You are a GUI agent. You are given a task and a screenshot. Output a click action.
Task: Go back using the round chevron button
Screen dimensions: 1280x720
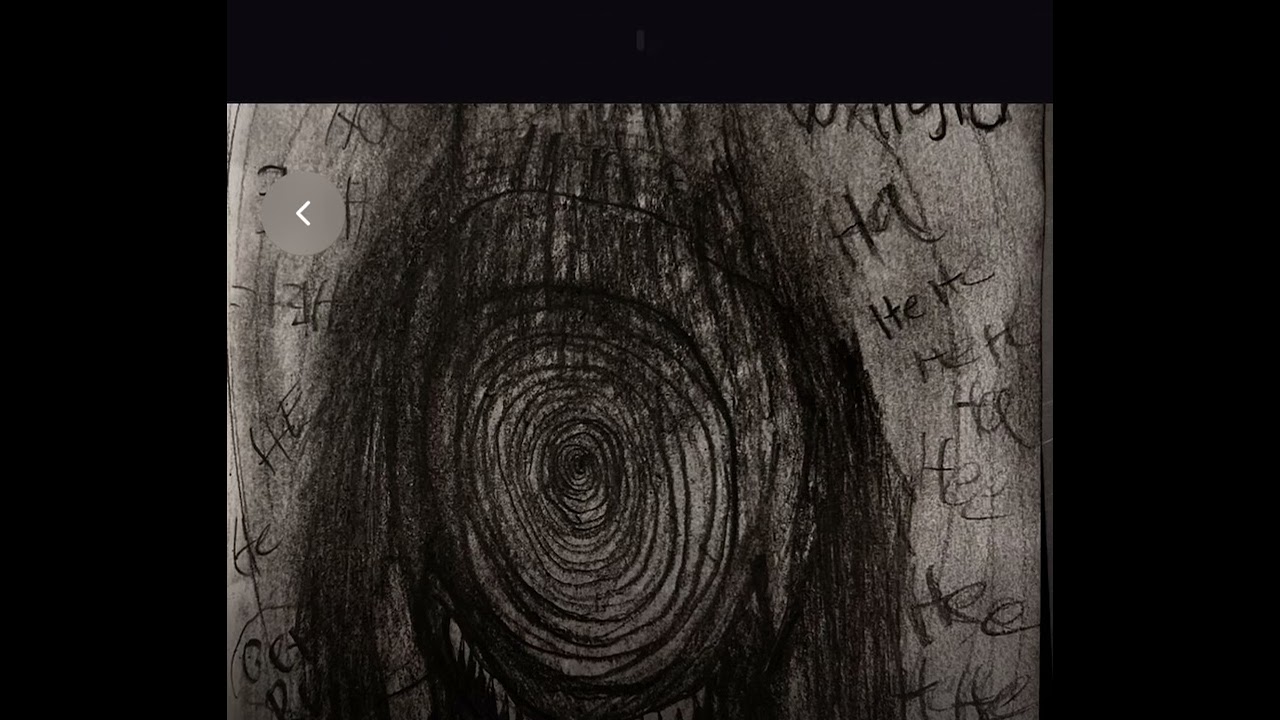[x=302, y=213]
